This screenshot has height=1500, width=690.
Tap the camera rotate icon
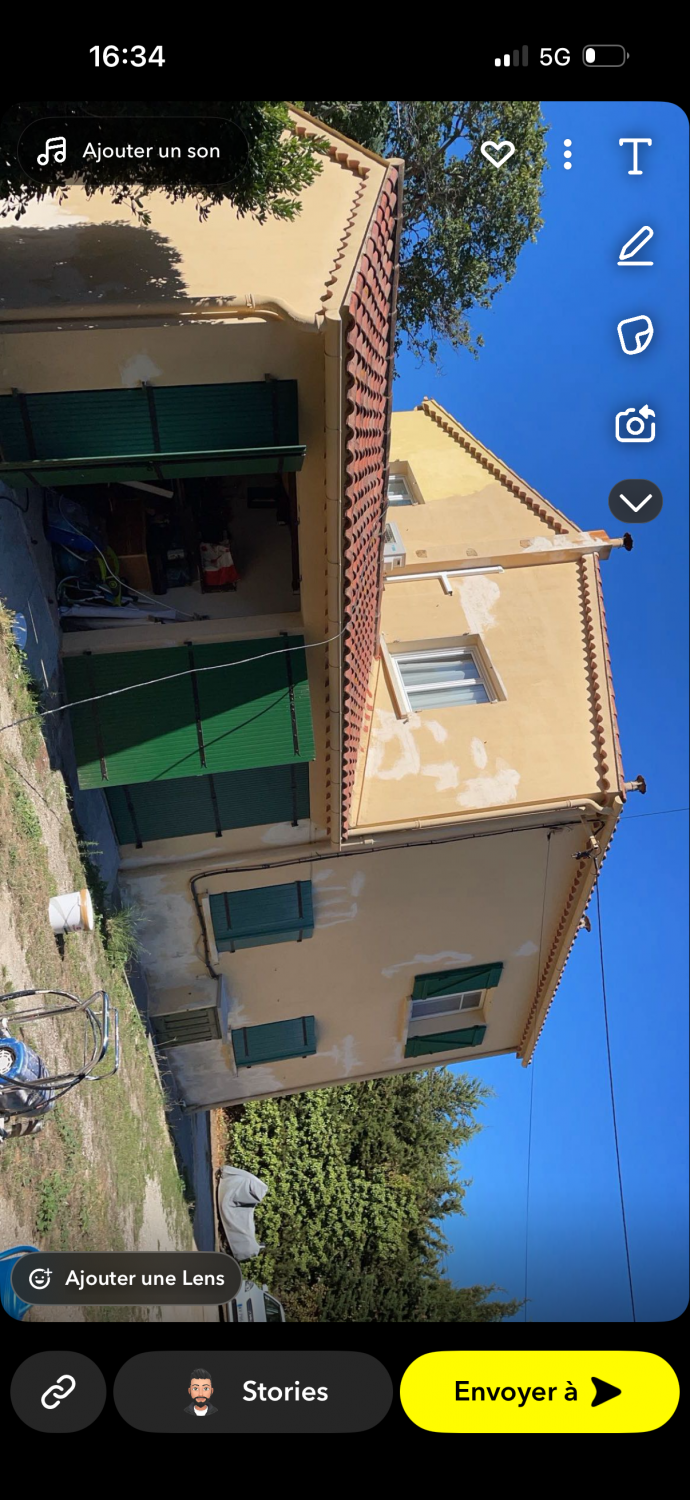point(635,424)
